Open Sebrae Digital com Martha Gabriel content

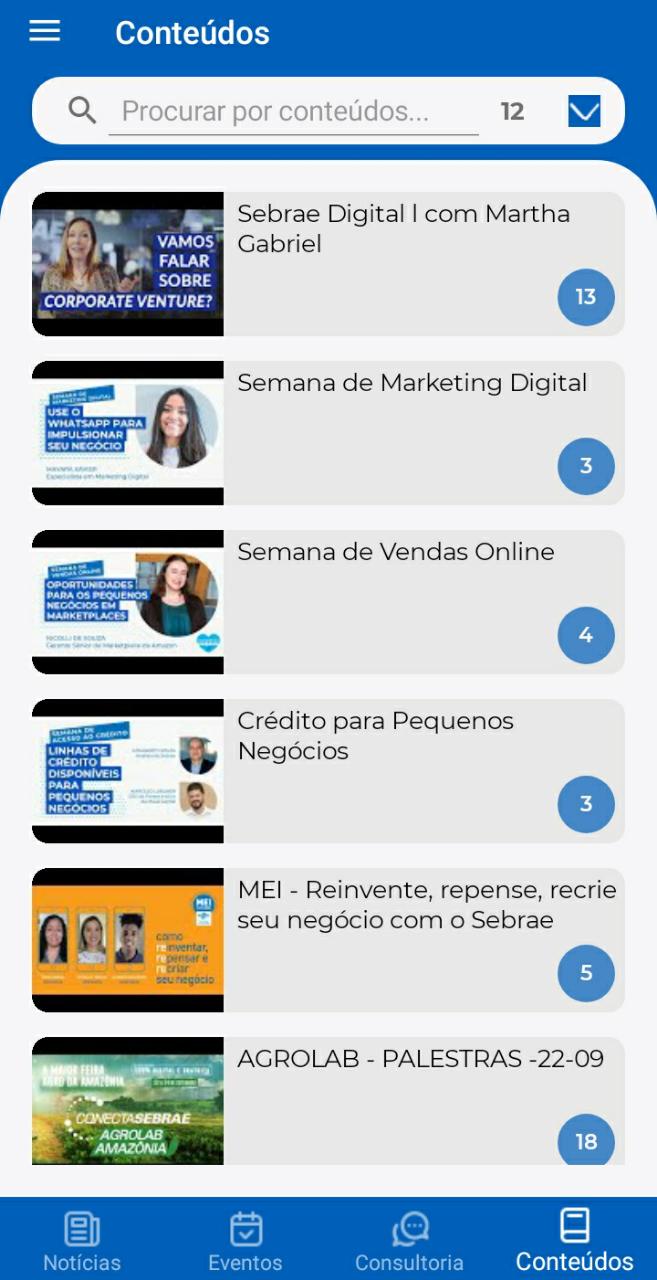coord(328,264)
